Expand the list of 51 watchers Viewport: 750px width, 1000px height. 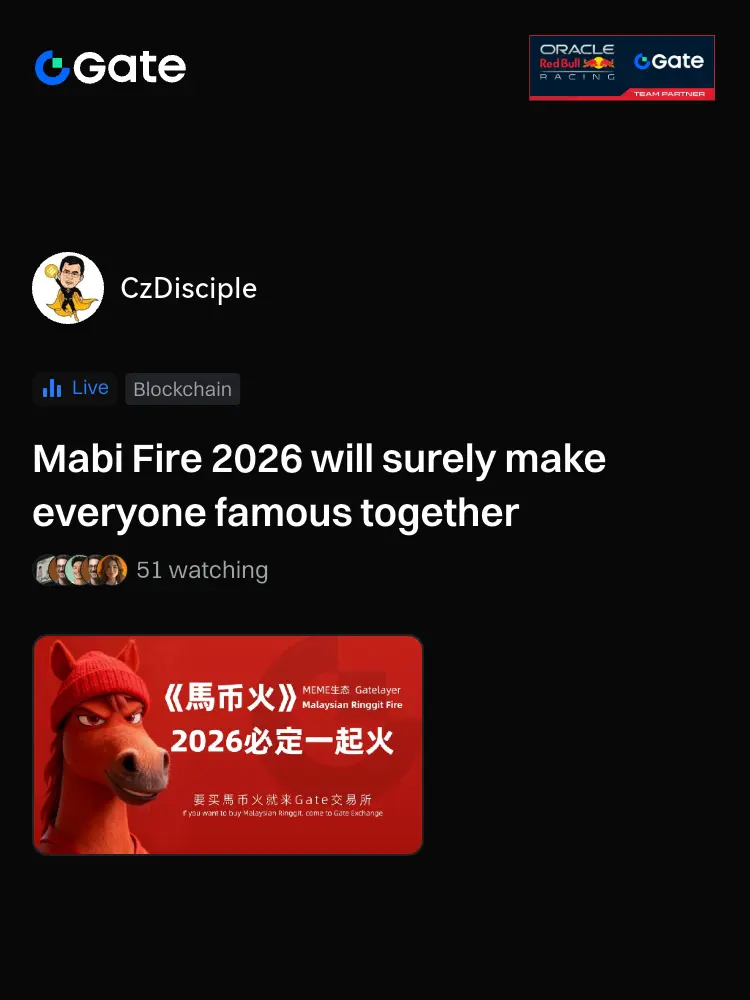coord(201,570)
